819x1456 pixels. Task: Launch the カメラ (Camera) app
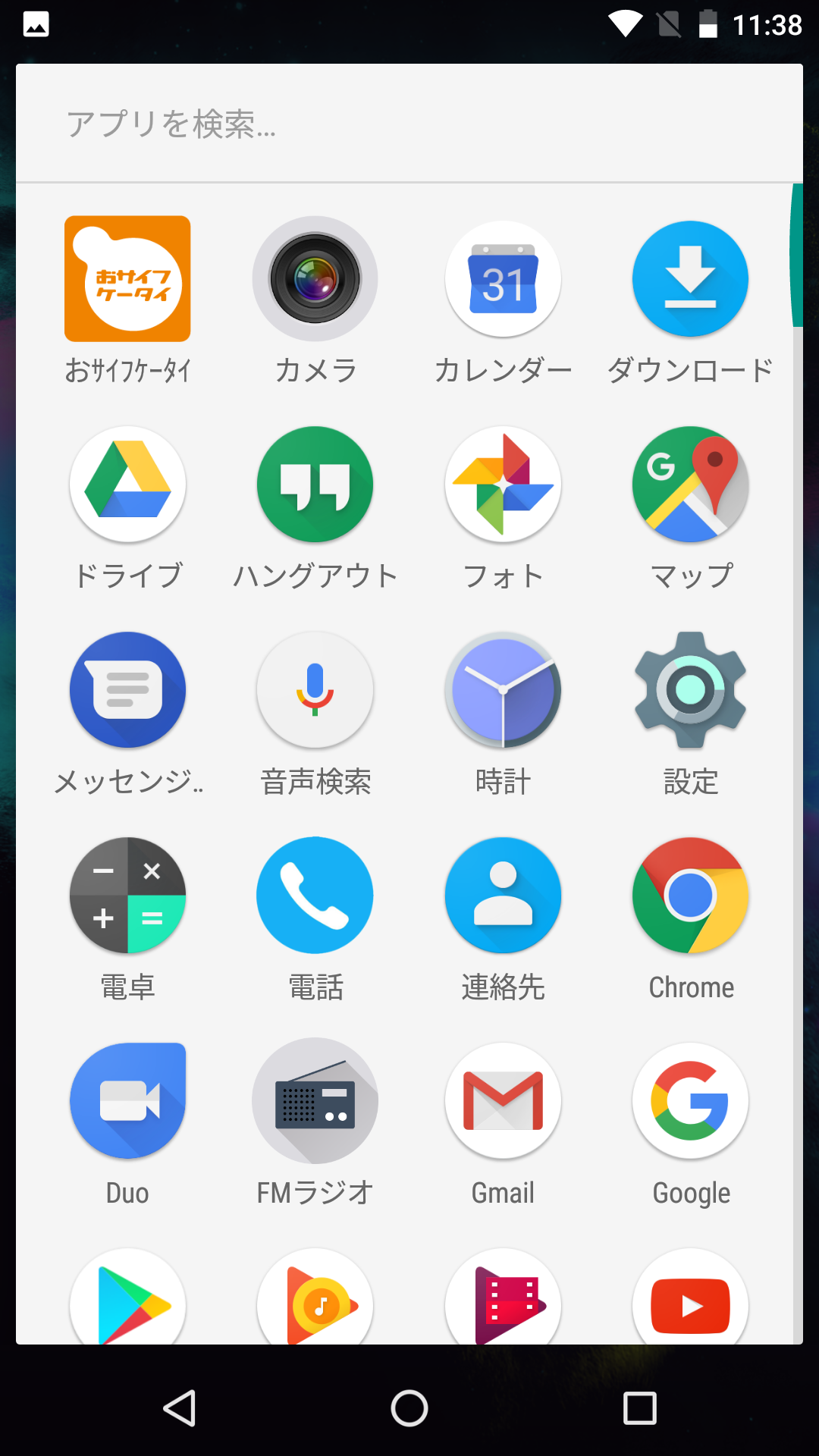(x=315, y=278)
